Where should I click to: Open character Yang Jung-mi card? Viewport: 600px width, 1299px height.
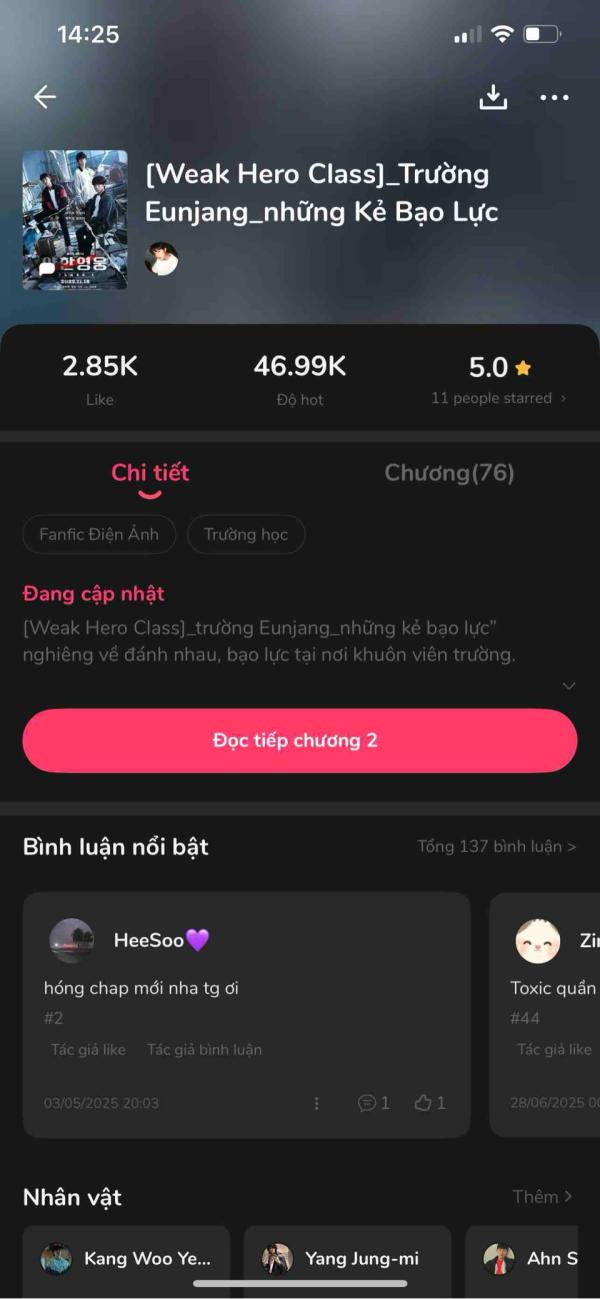pos(347,1259)
